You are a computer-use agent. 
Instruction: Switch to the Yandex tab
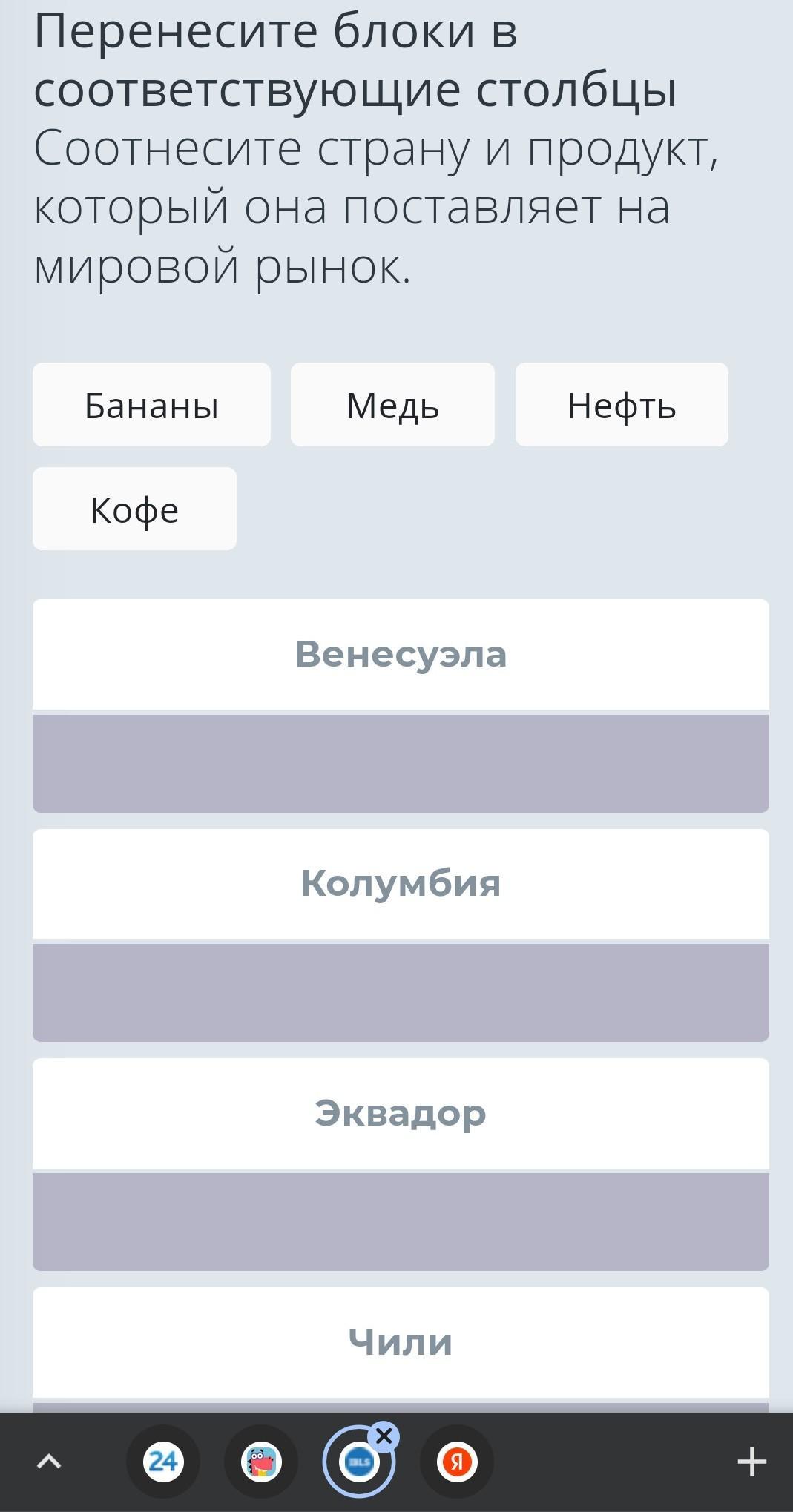click(x=457, y=1462)
